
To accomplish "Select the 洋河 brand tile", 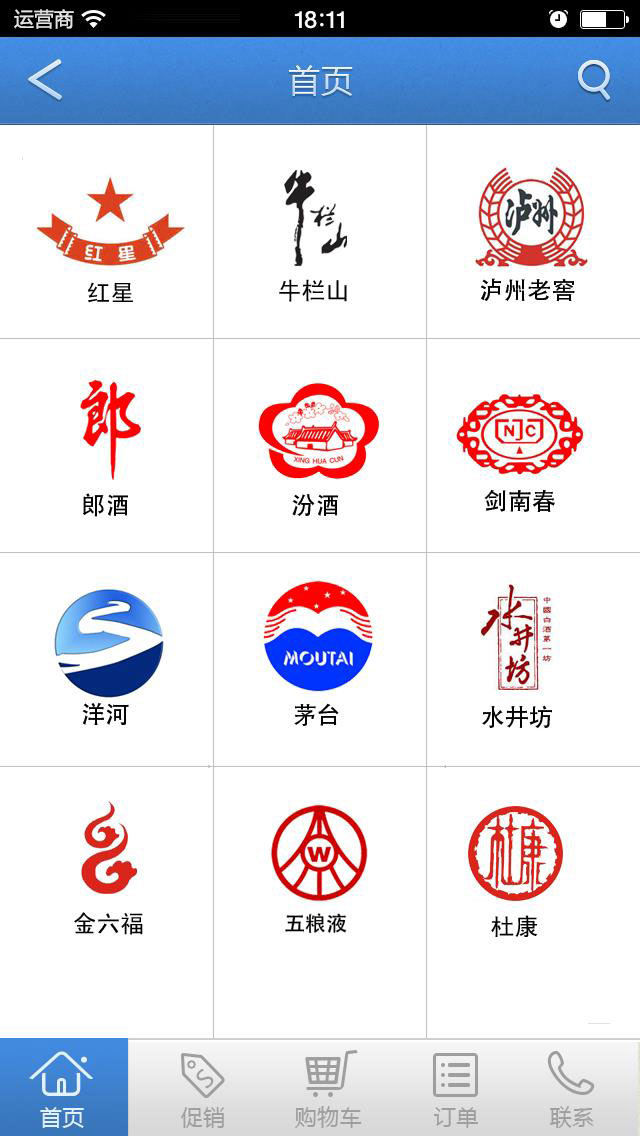I will pos(107,659).
